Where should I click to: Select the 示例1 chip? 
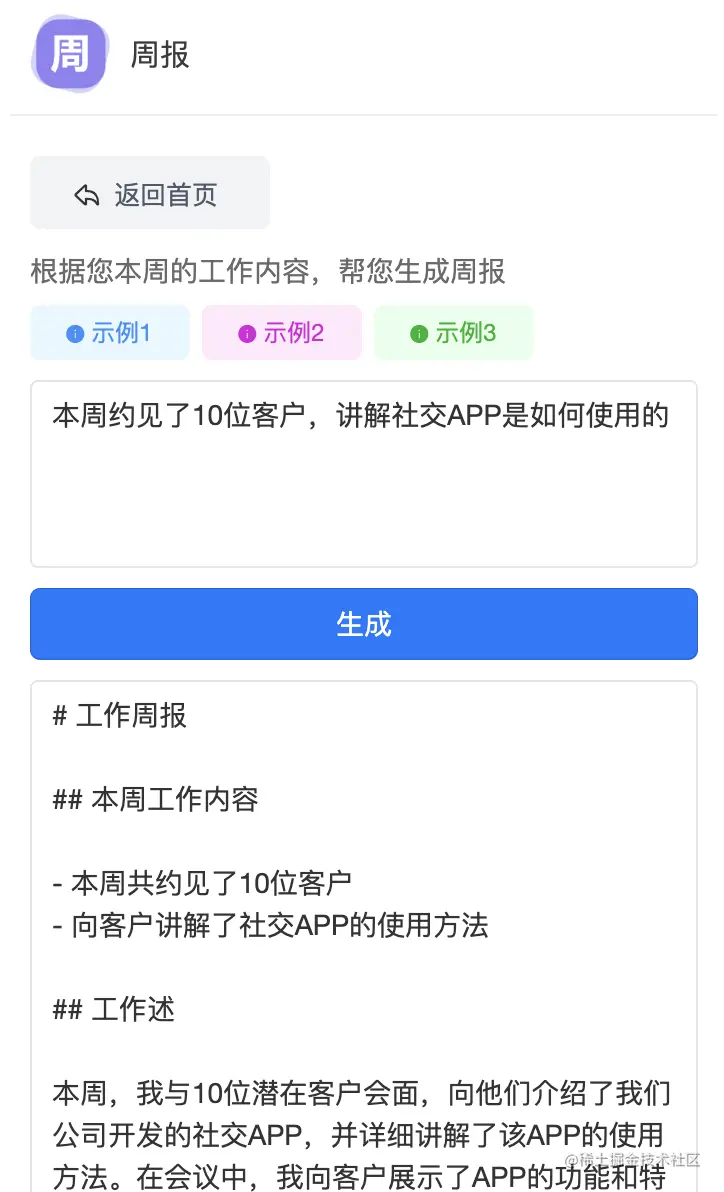[110, 333]
